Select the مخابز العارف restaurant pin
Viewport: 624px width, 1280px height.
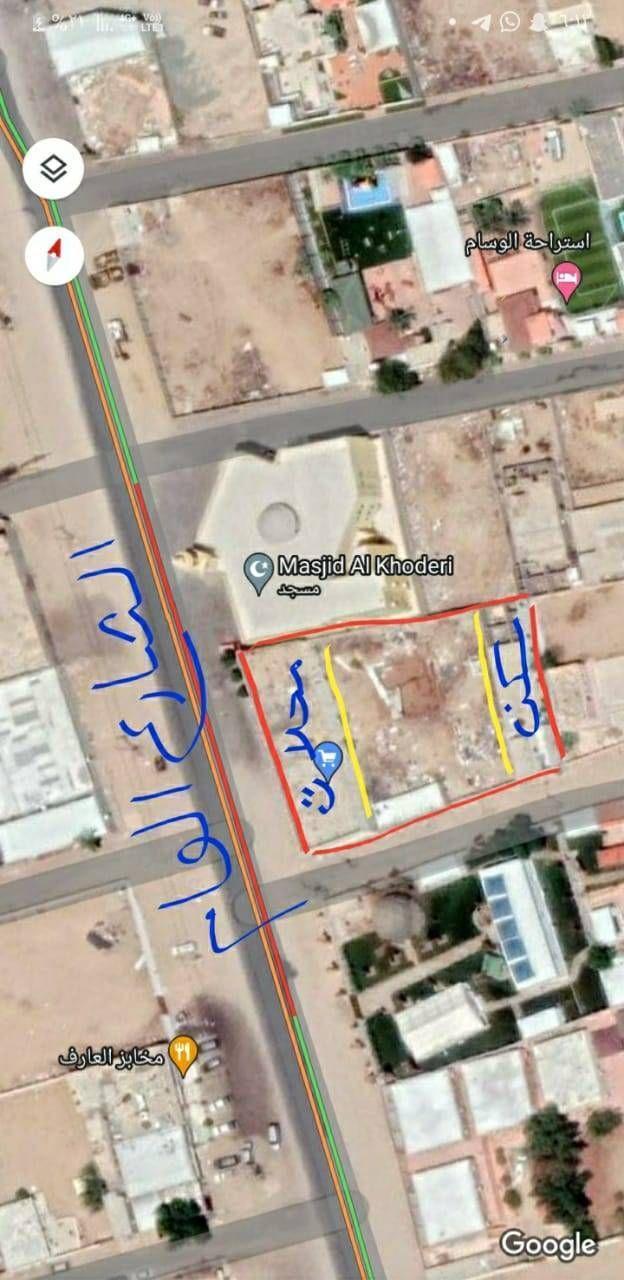tap(182, 1056)
